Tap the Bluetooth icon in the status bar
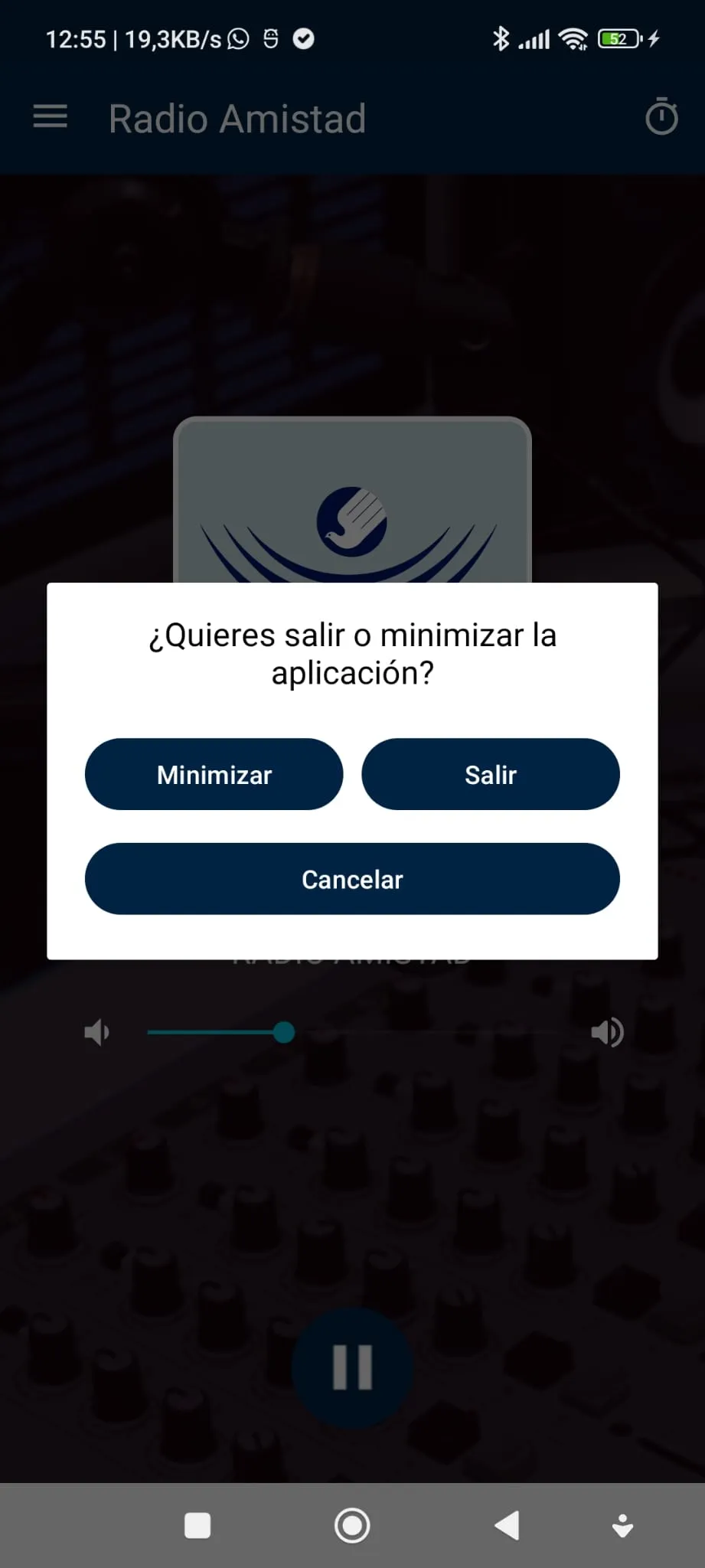 click(x=501, y=38)
